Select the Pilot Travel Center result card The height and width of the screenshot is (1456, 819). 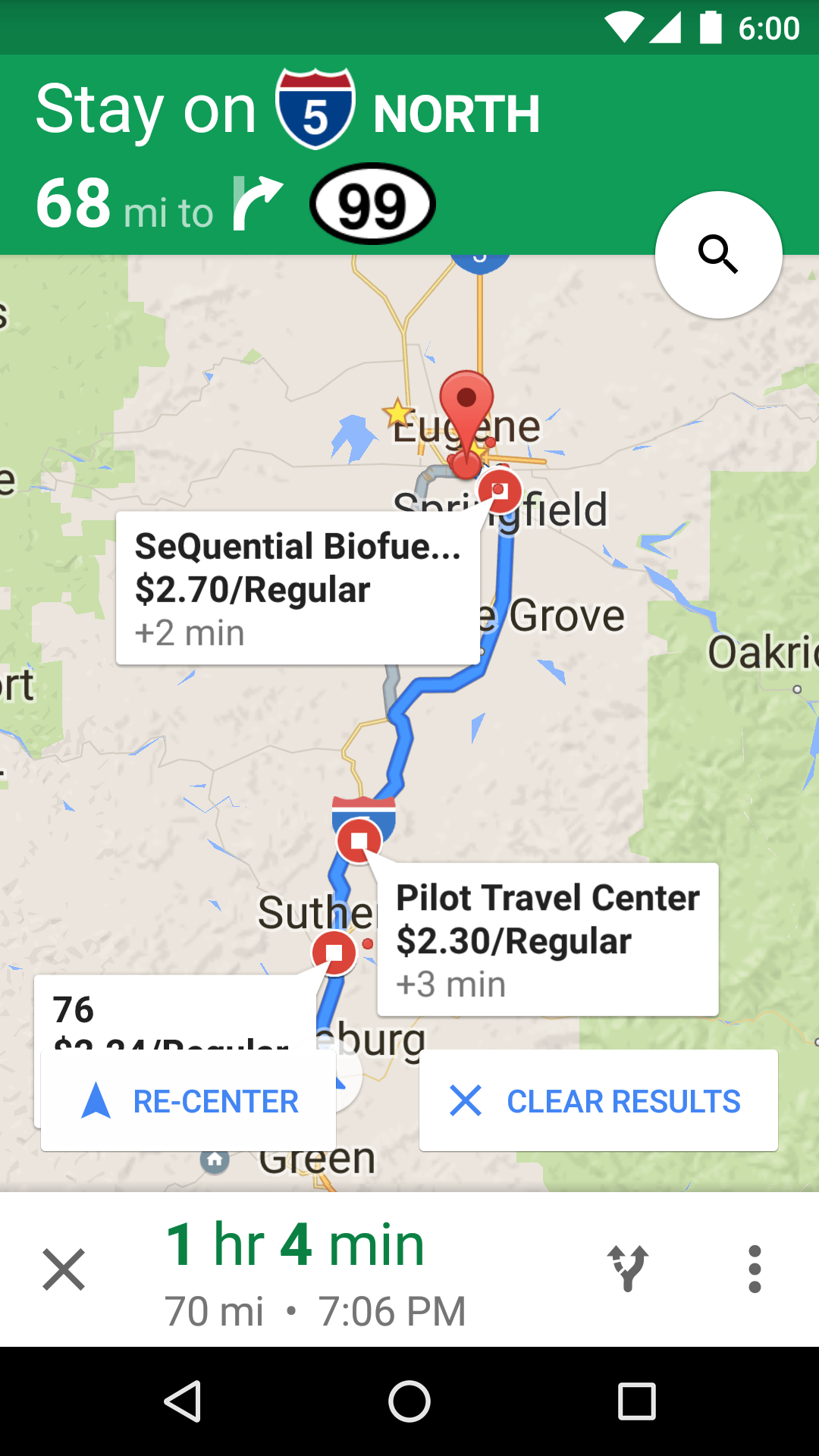(548, 940)
